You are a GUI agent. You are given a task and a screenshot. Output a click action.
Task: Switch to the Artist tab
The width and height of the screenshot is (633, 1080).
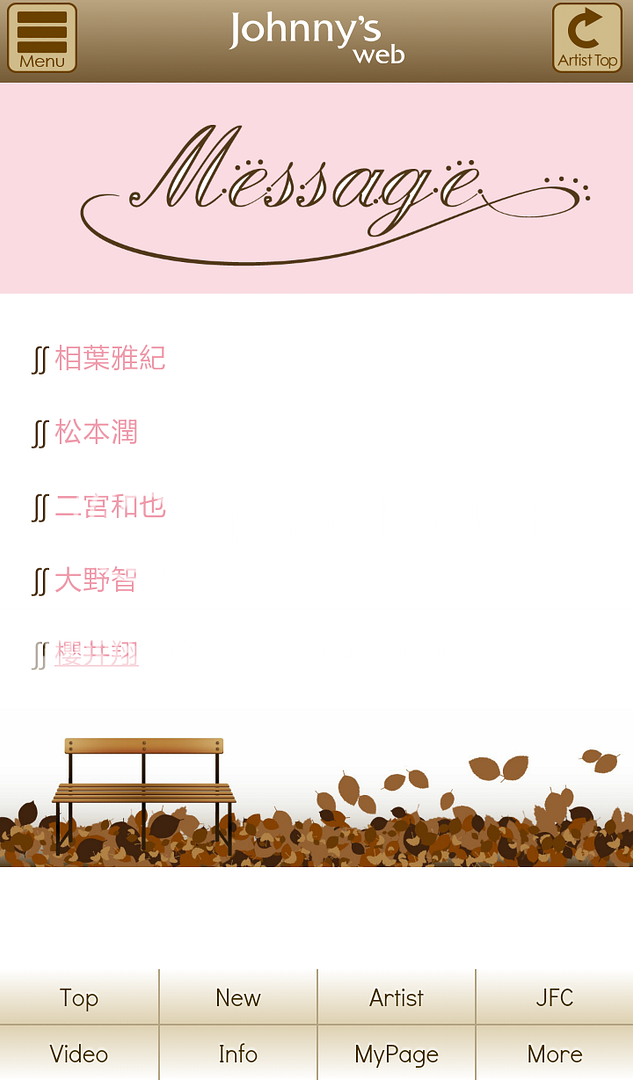click(396, 997)
